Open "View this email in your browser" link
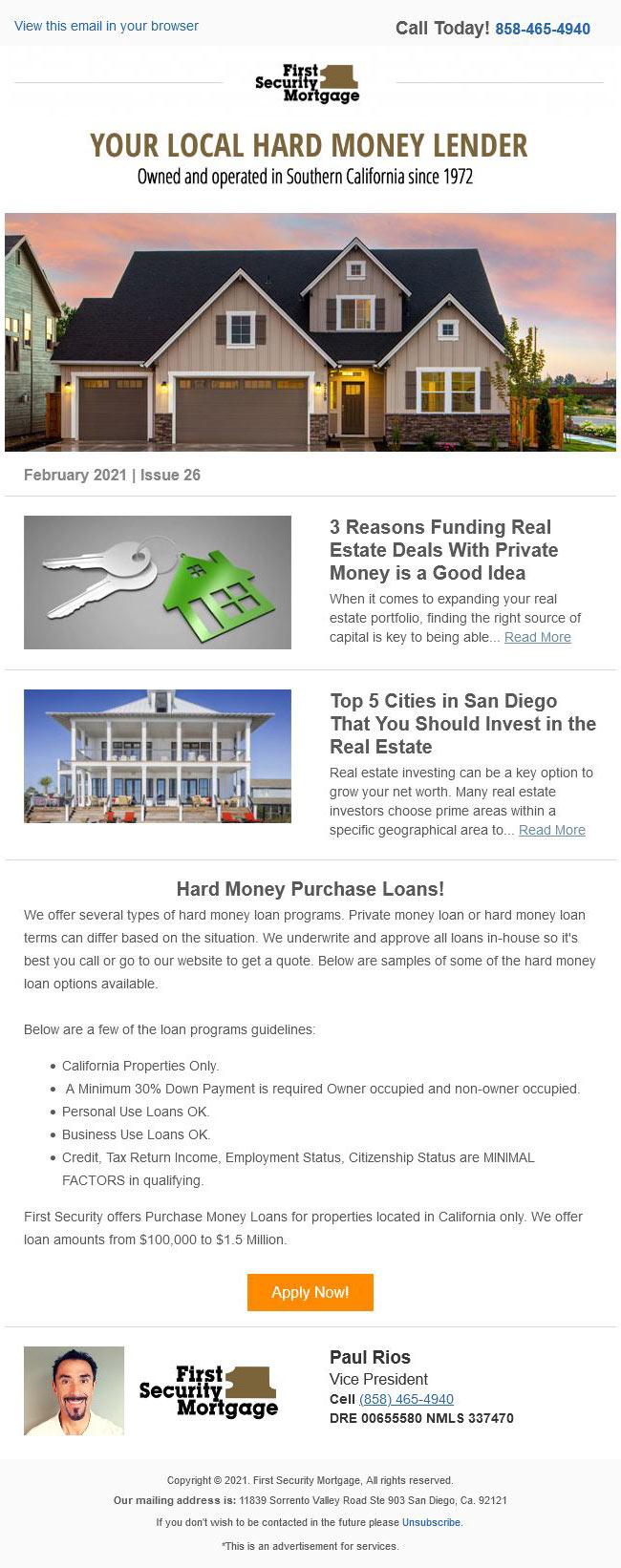This screenshot has width=621, height=1568. point(106,26)
